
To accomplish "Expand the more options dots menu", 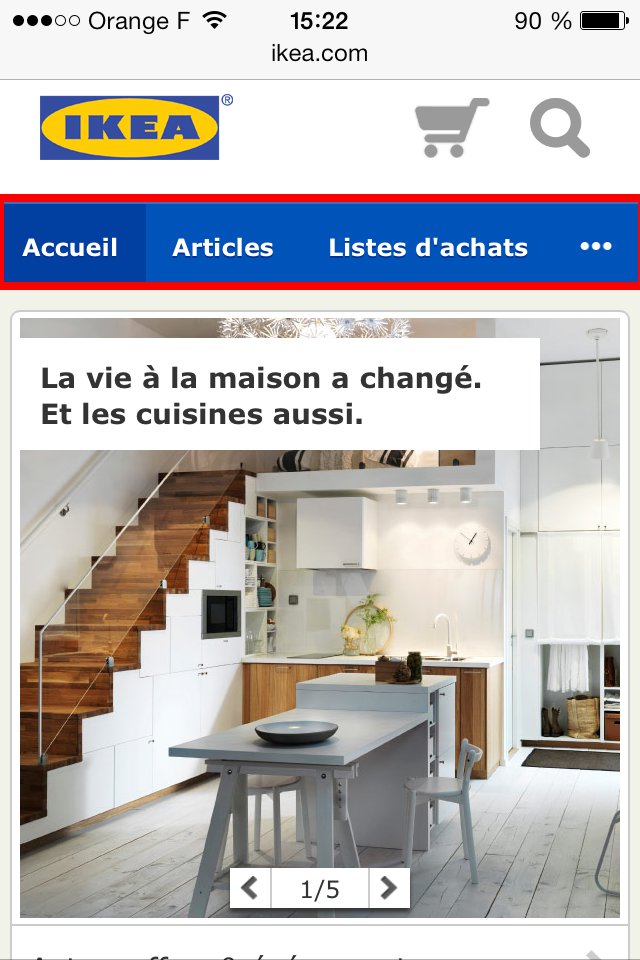I will pyautogui.click(x=595, y=247).
